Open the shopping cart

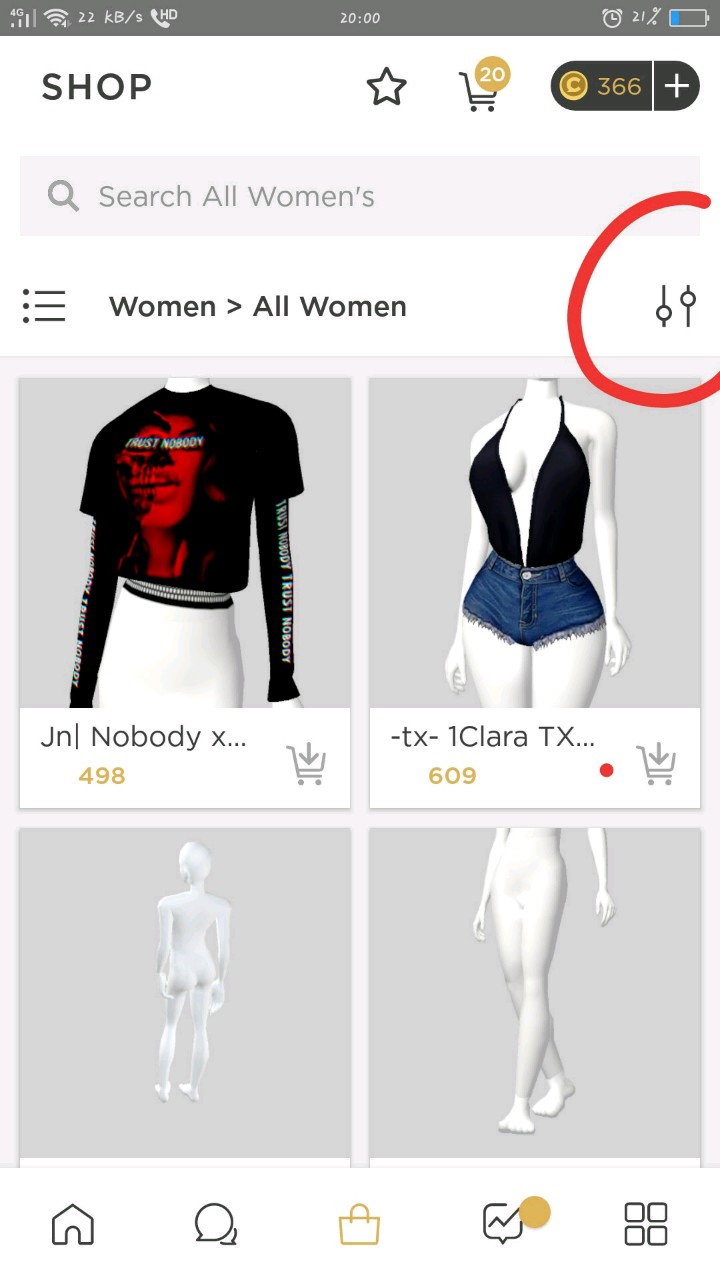479,90
